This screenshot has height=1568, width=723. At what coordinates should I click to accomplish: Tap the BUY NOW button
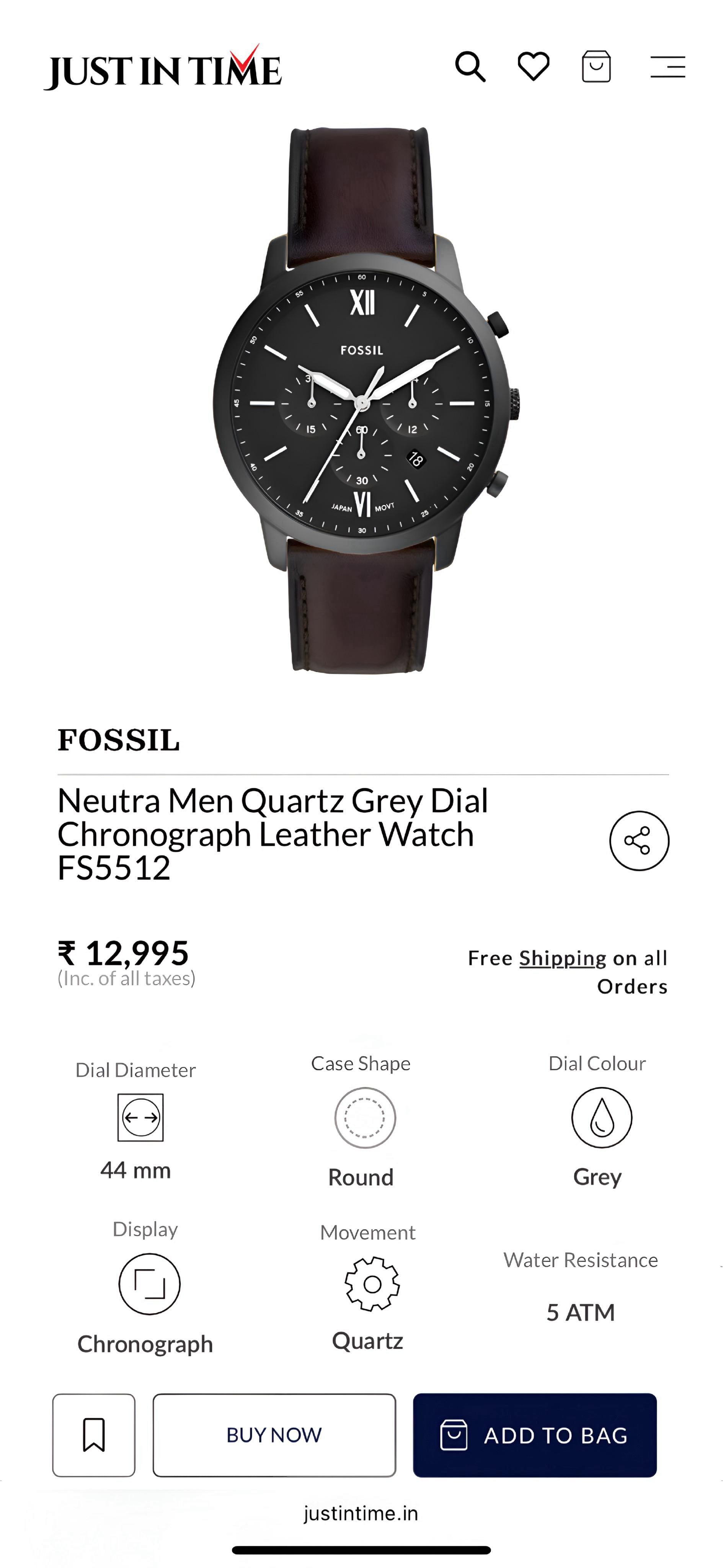click(x=274, y=1435)
